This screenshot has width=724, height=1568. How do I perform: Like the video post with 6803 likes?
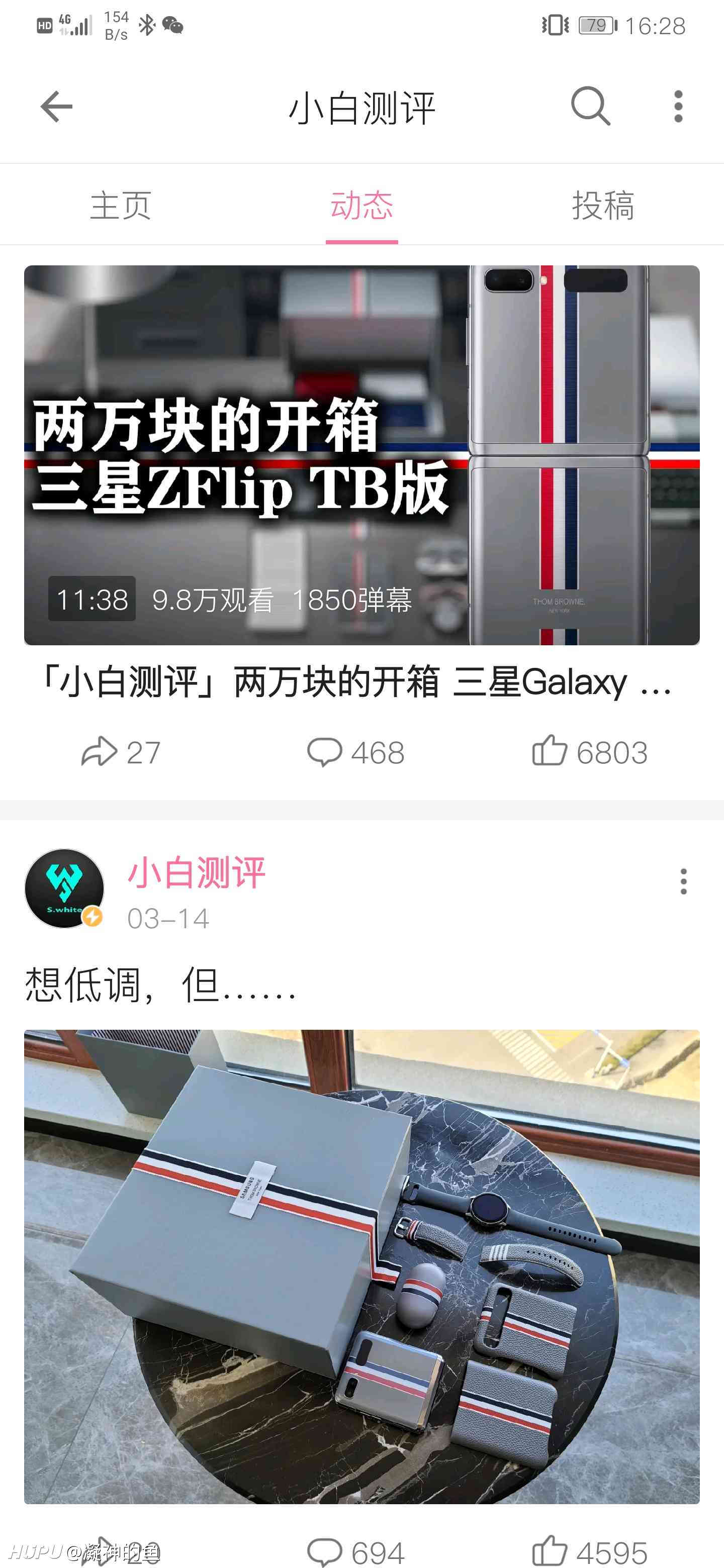pos(589,752)
